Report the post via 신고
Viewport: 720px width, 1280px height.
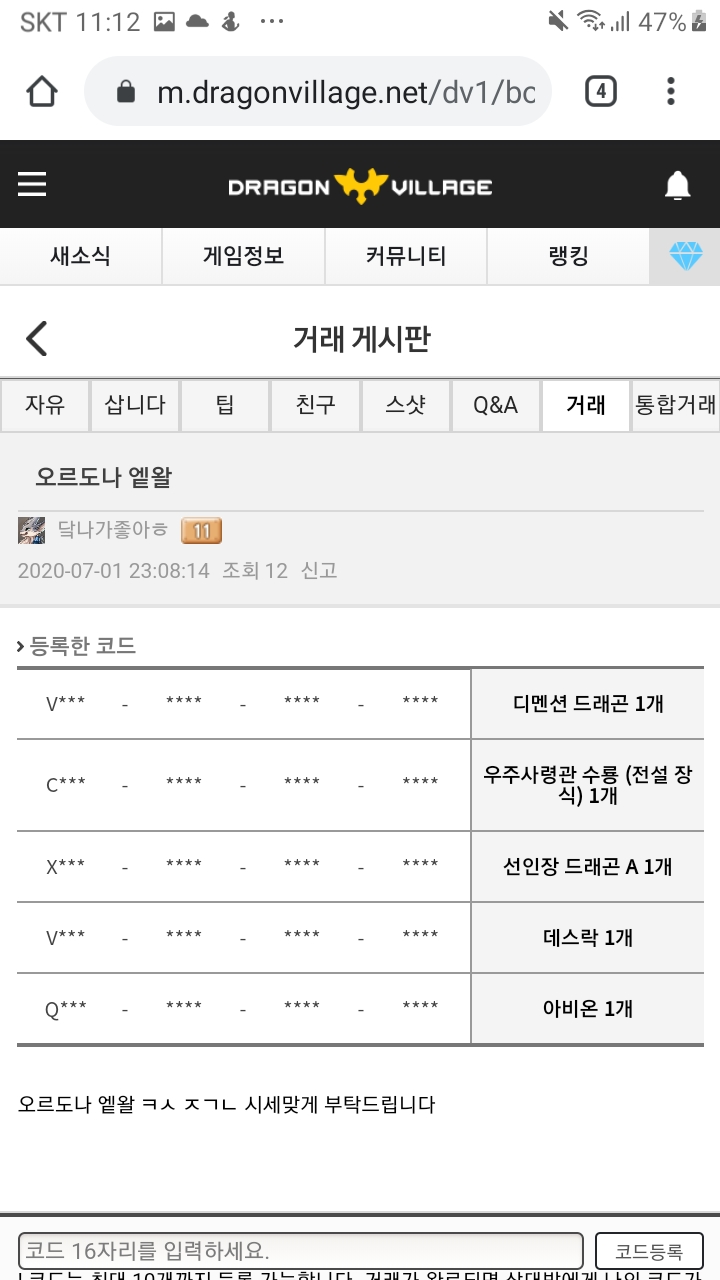click(319, 570)
